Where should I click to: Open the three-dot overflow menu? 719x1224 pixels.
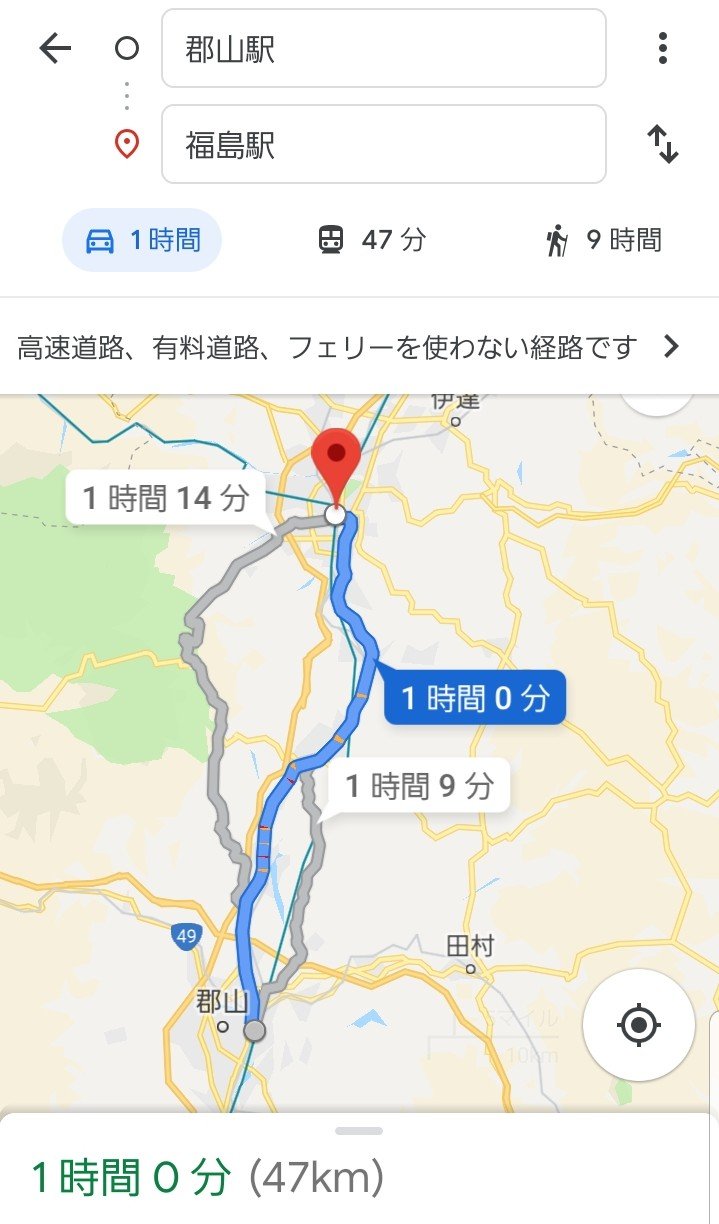(x=662, y=48)
